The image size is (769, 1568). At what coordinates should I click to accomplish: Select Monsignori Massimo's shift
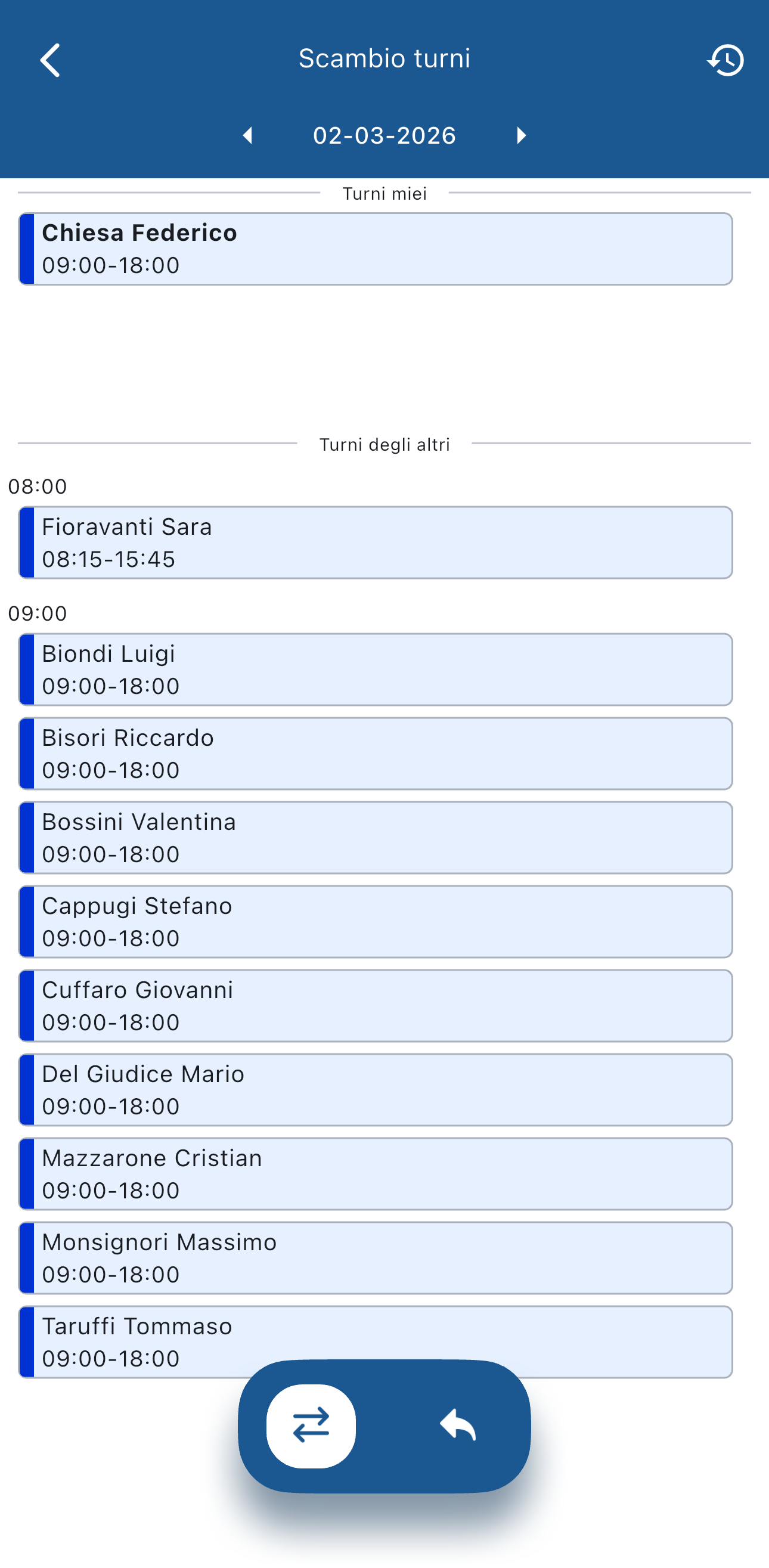(376, 1257)
